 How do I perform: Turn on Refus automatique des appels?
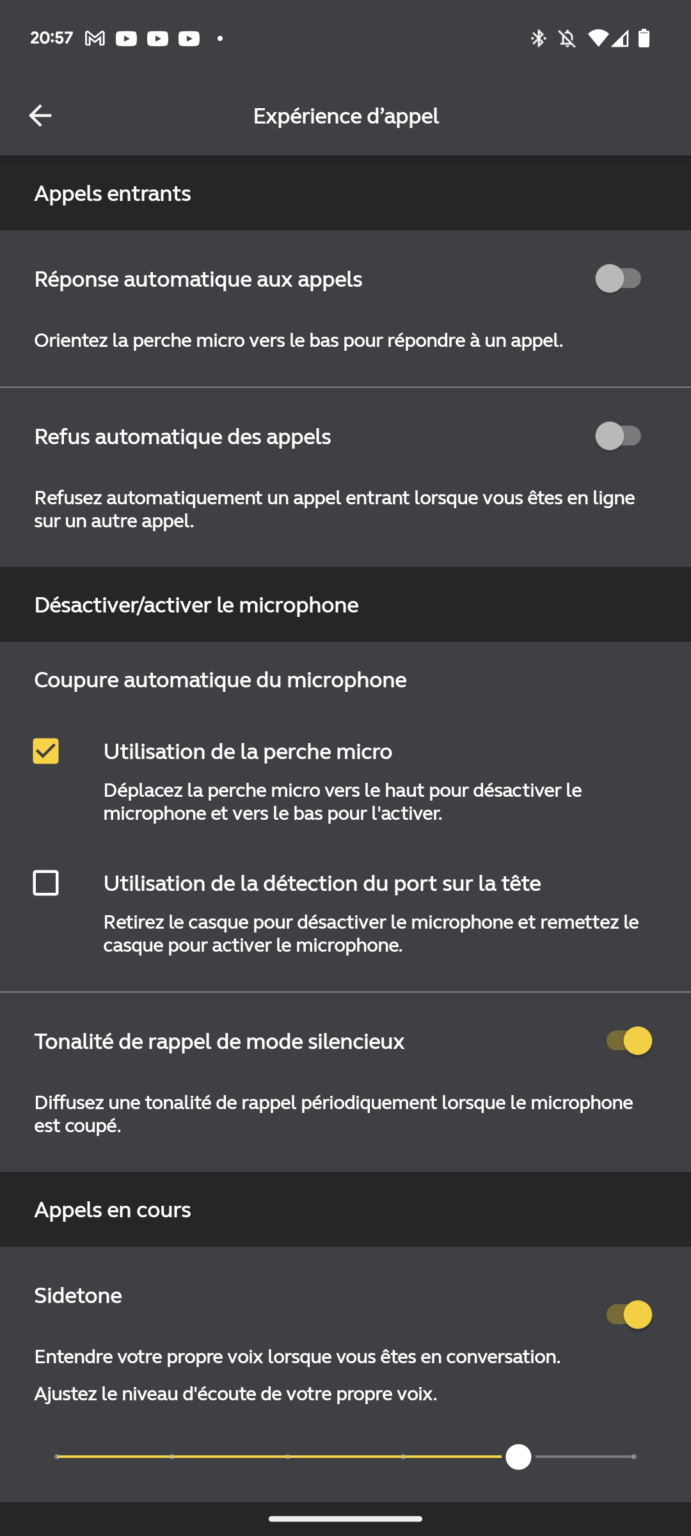click(618, 436)
